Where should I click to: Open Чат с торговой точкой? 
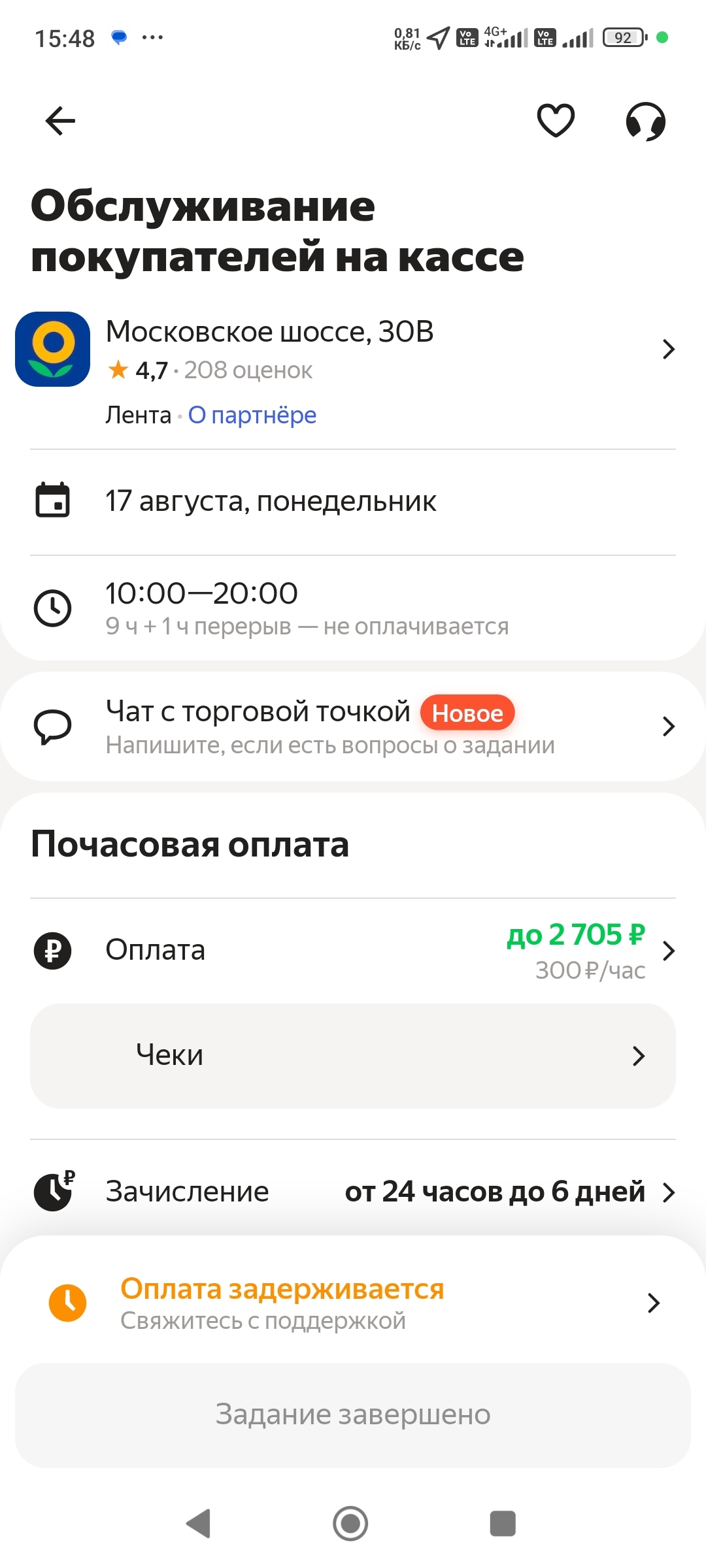tap(353, 727)
